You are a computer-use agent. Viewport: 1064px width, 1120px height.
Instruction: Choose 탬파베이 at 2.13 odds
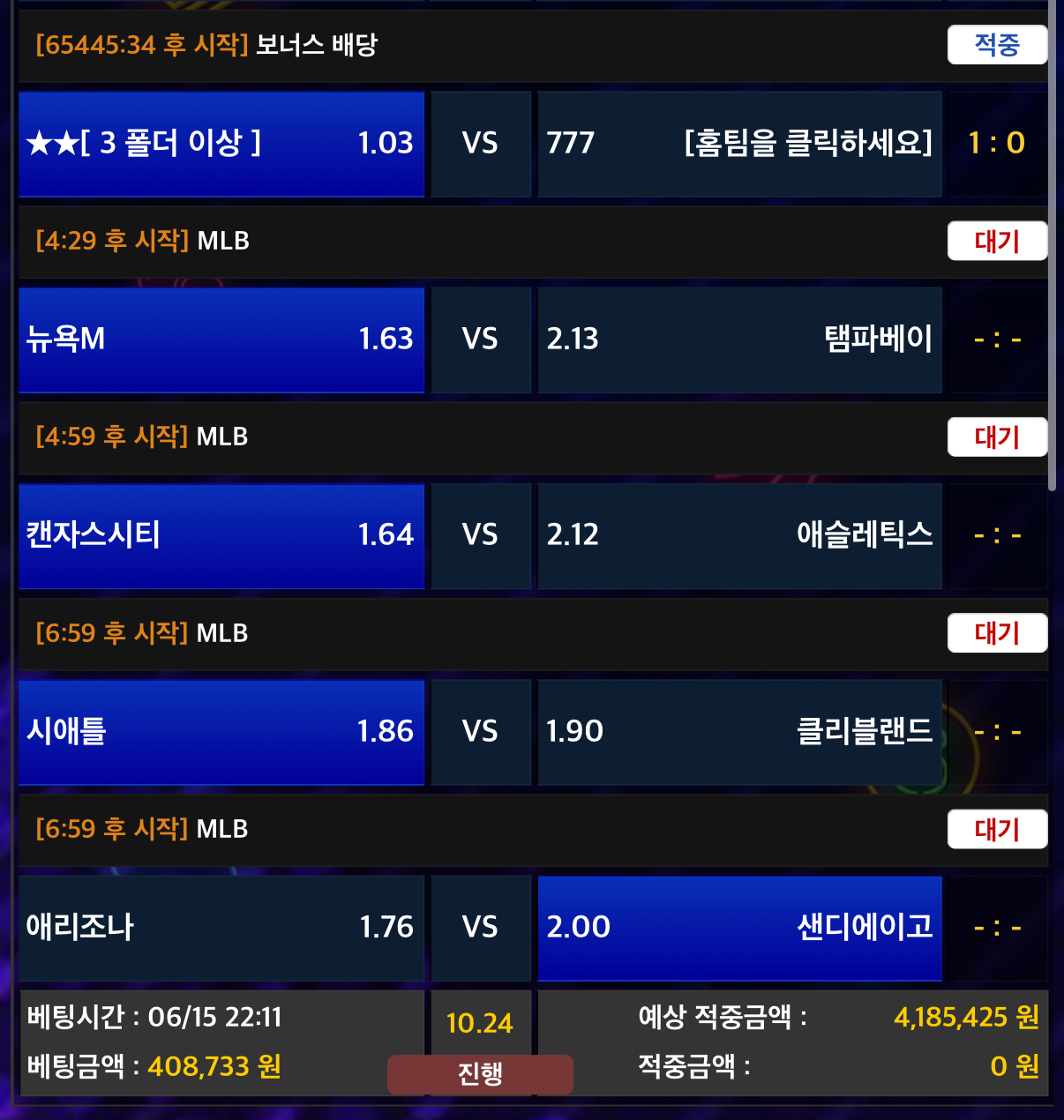739,339
